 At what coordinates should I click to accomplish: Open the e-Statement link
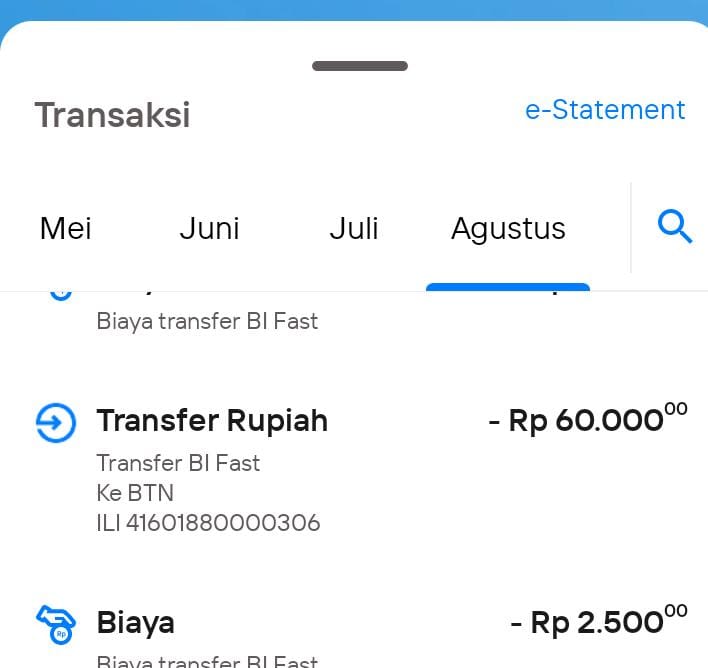pyautogui.click(x=605, y=110)
